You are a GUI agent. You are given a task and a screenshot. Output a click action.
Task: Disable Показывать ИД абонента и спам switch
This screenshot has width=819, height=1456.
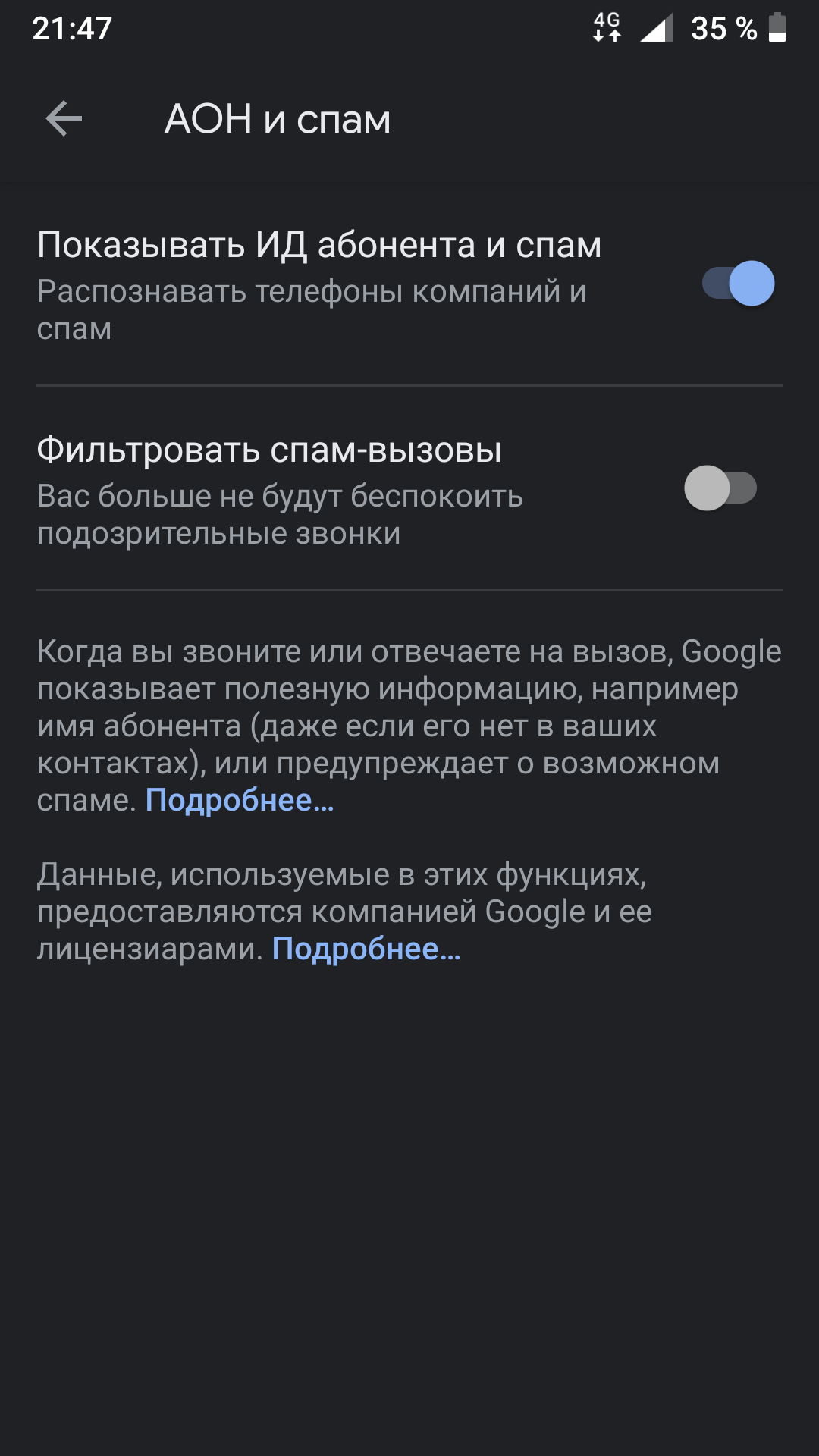(738, 284)
